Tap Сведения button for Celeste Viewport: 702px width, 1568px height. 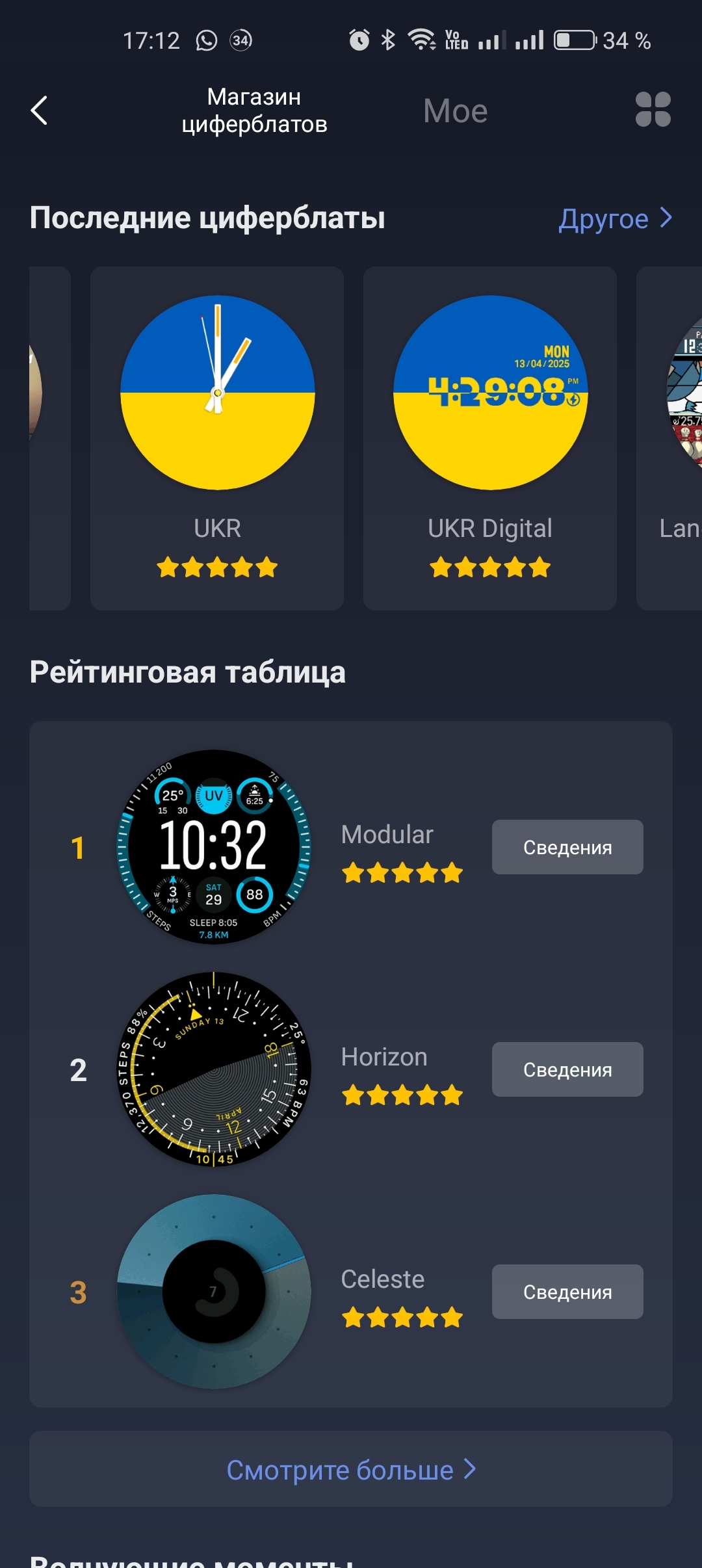click(x=567, y=1292)
